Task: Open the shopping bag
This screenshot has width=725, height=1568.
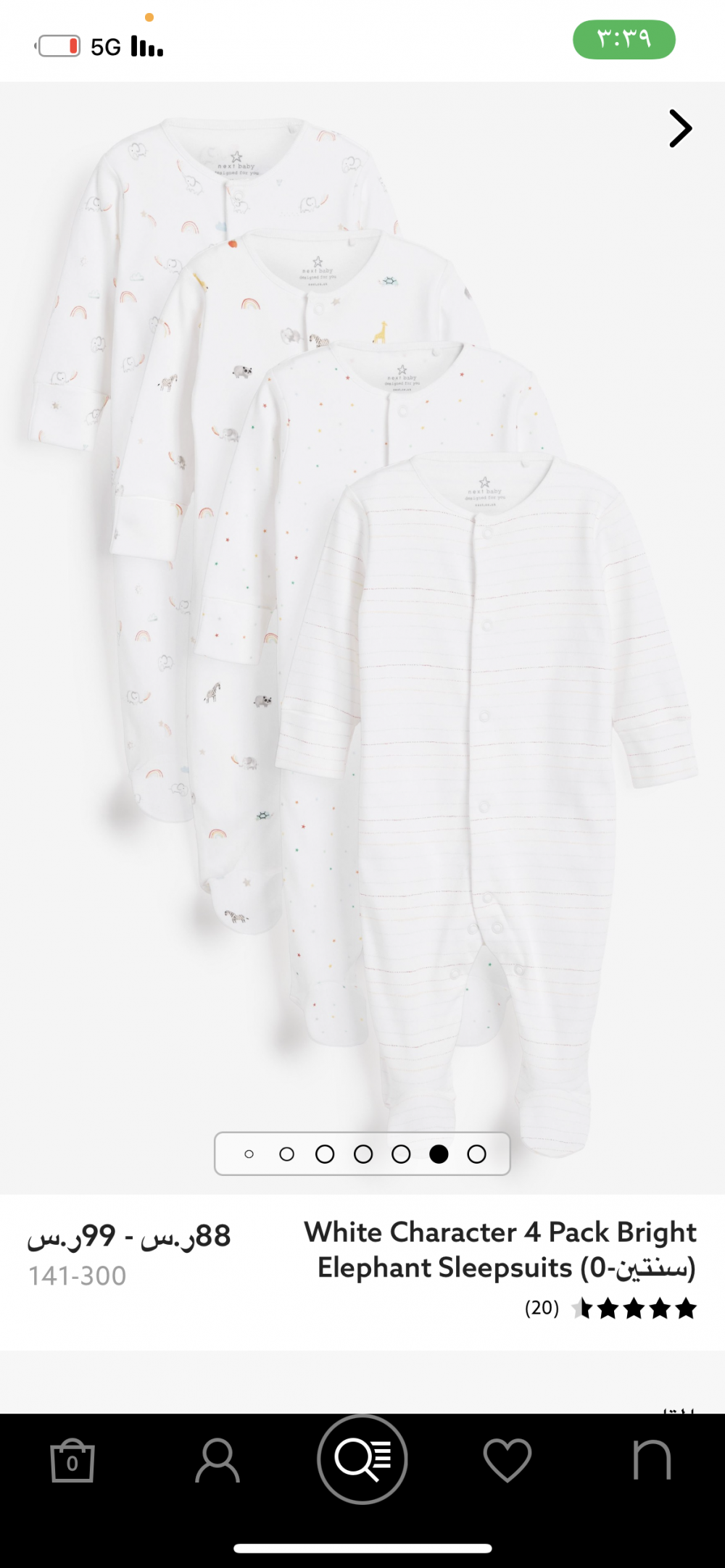Action: (72, 1461)
